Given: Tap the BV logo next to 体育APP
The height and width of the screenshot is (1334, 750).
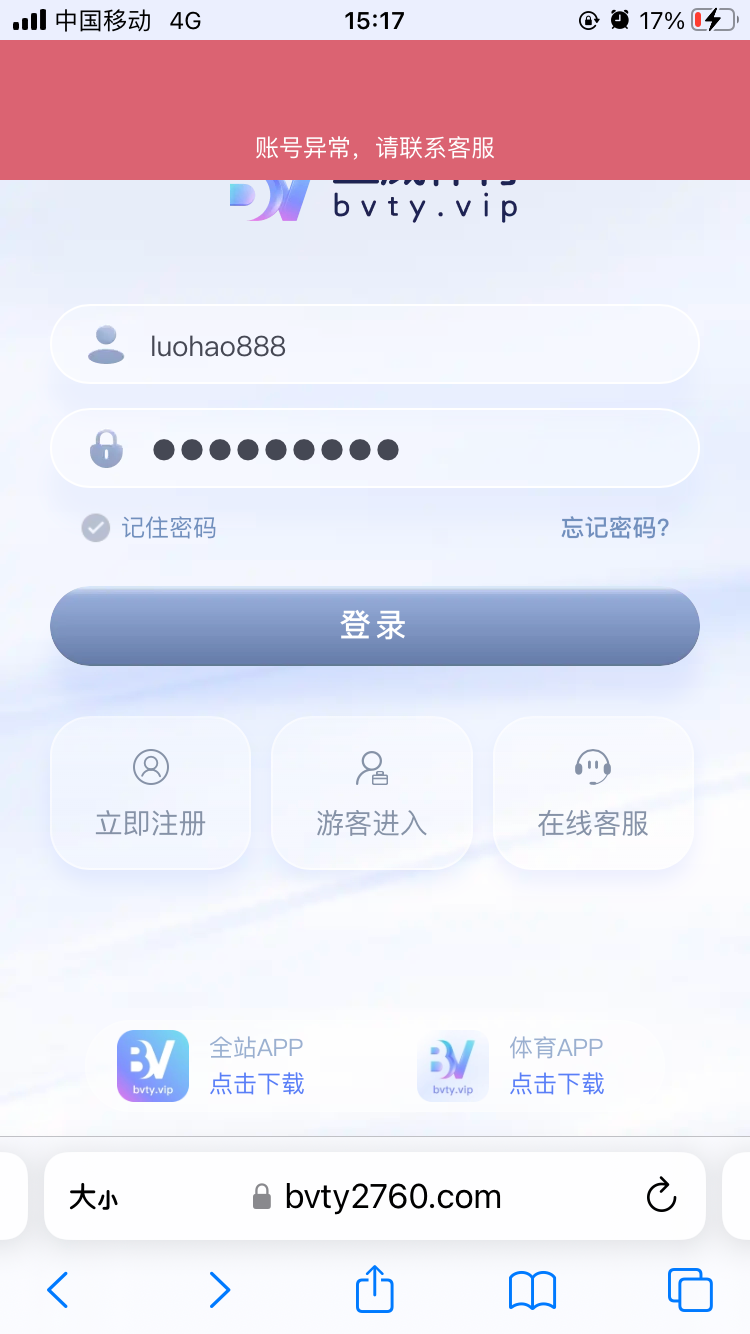Looking at the screenshot, I should point(452,1065).
